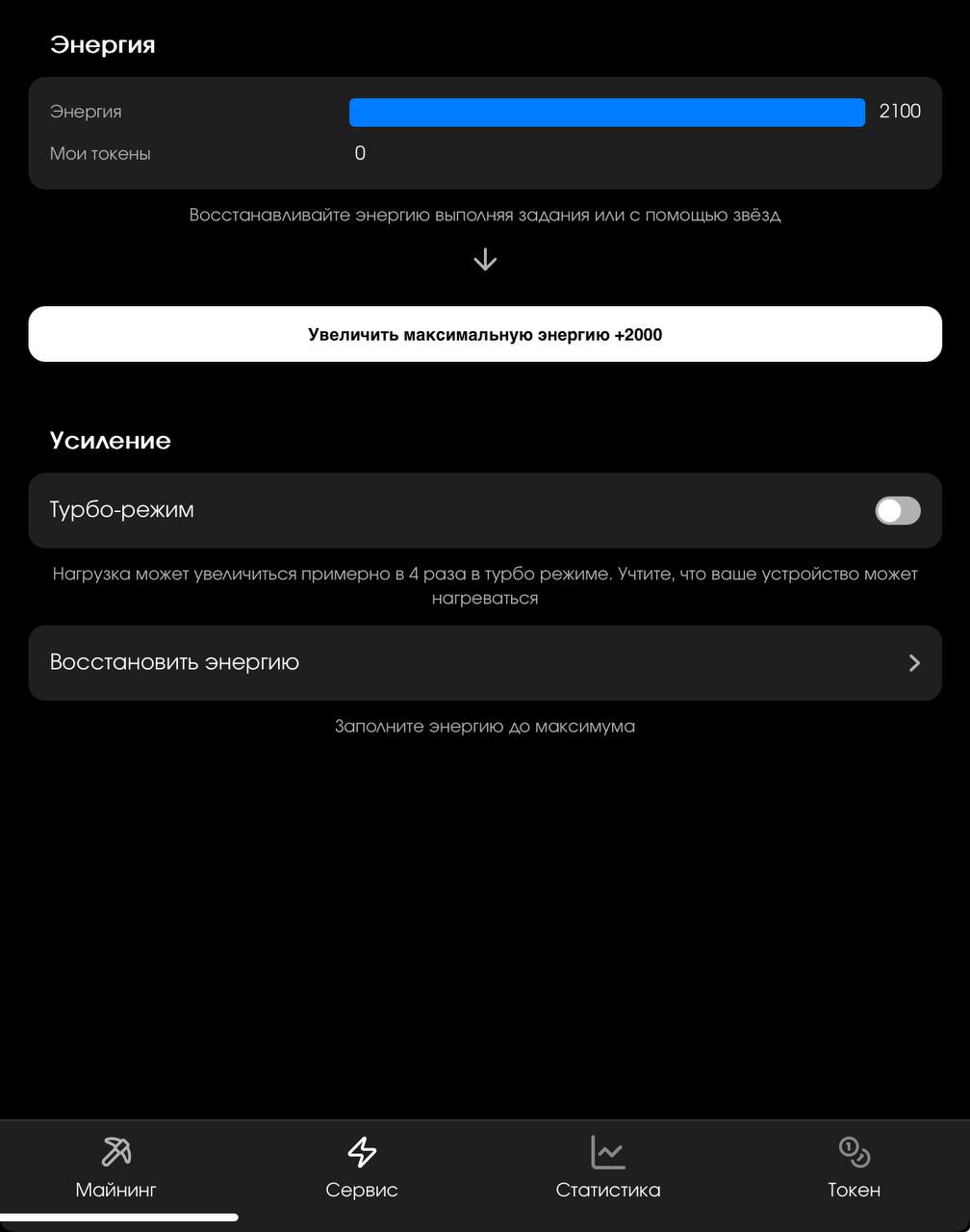Go to the Статистика tab
Viewport: 970px width, 1232px height.
[608, 1167]
